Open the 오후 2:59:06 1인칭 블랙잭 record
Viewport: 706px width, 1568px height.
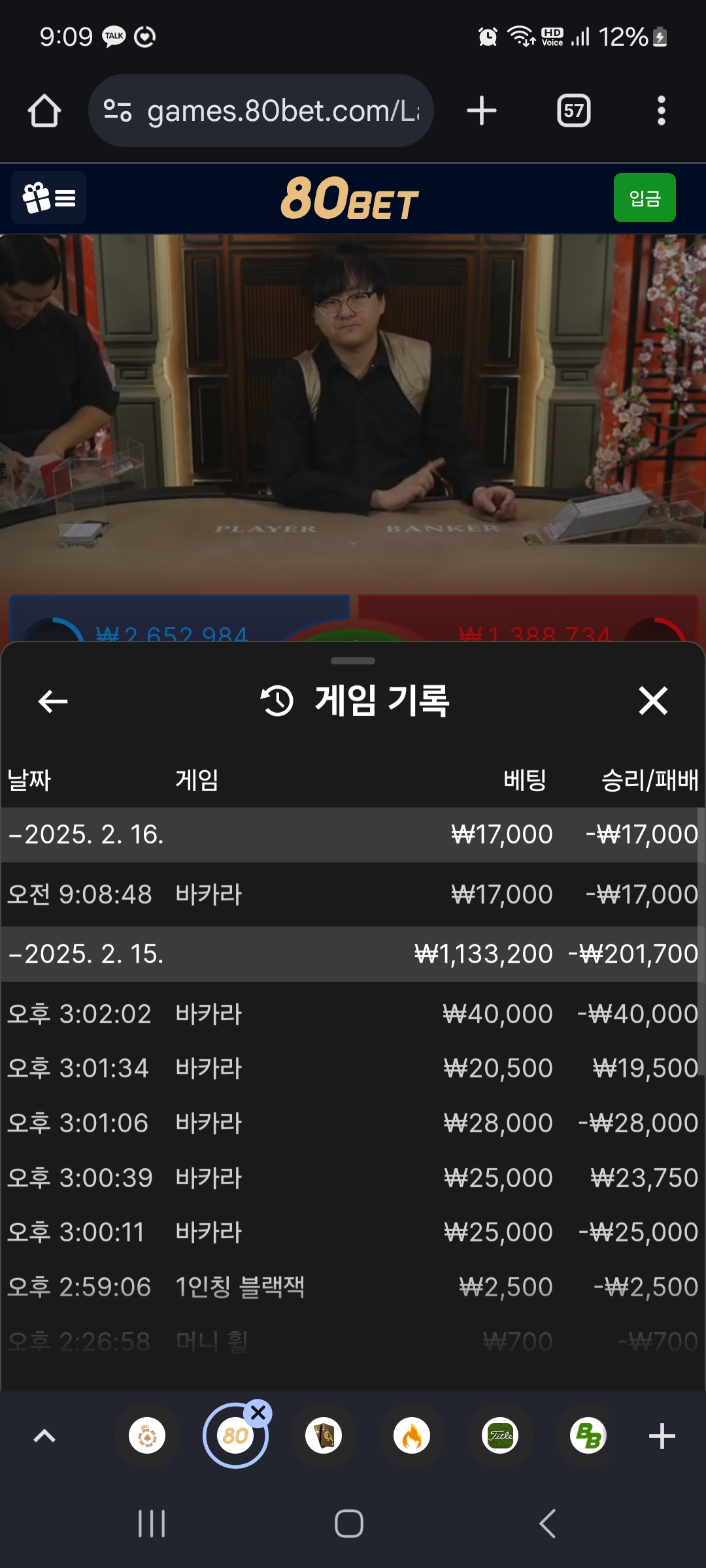pyautogui.click(x=353, y=1287)
